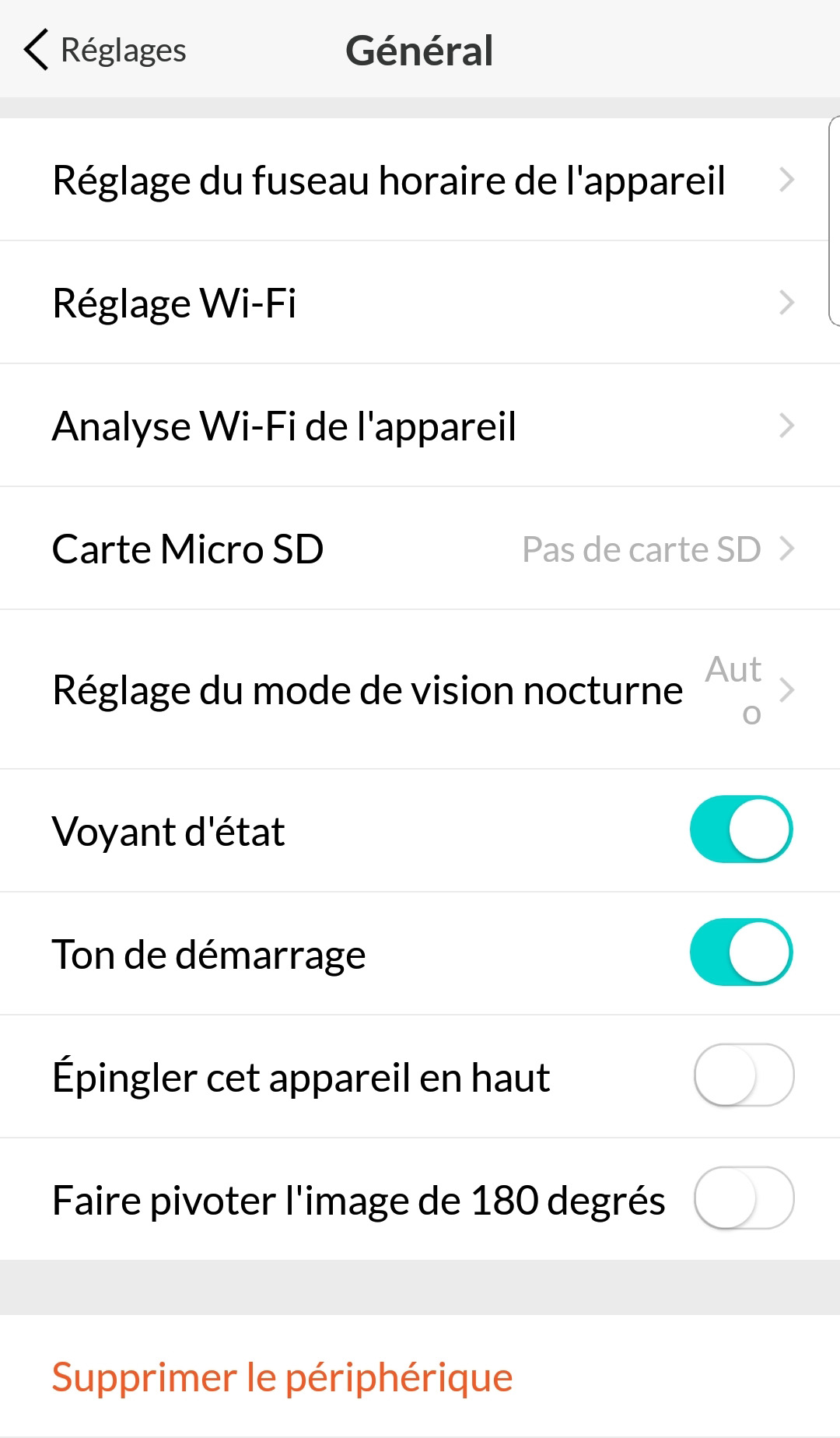Open Réglage du fuseau horaire de l'appareil
Screen dimensions: 840x1438
point(420,181)
